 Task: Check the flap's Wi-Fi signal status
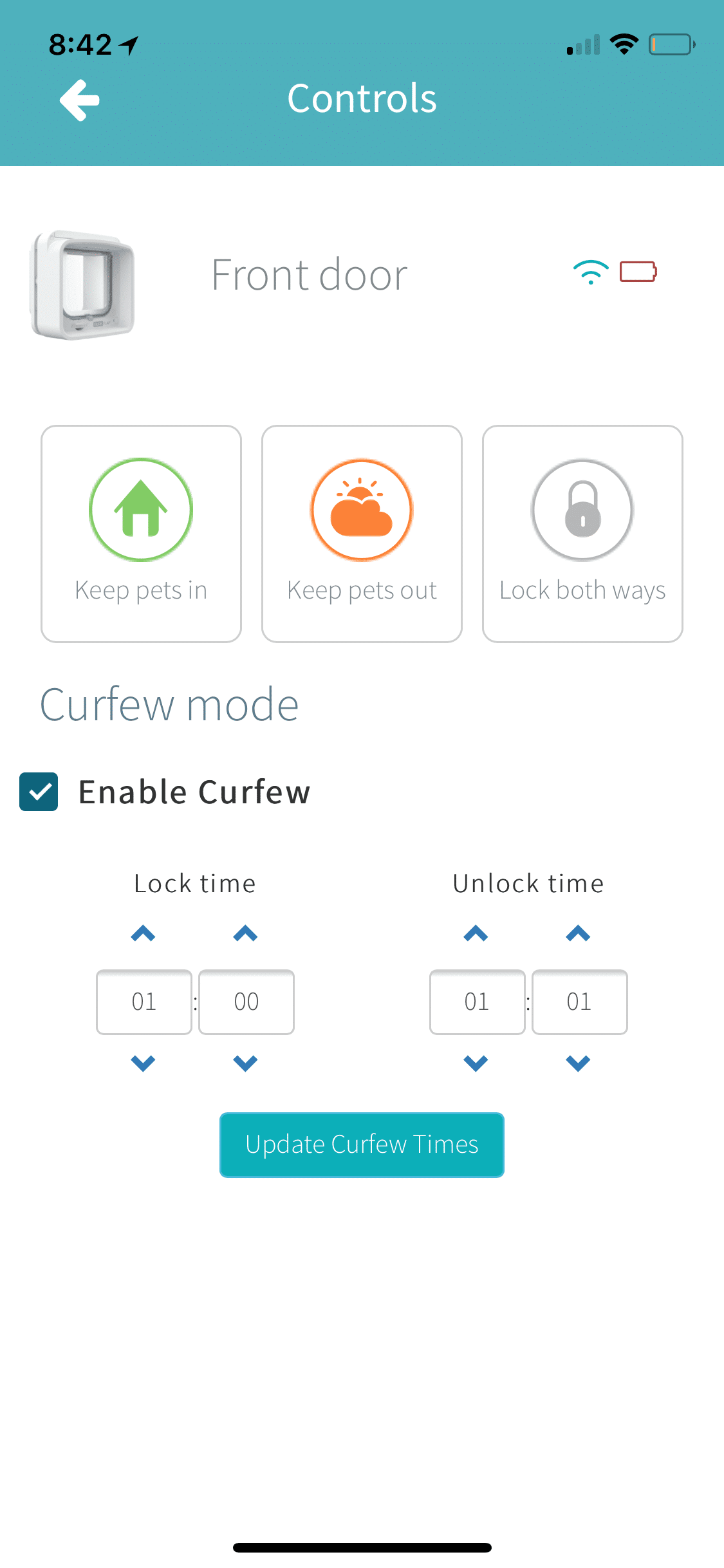[x=589, y=271]
